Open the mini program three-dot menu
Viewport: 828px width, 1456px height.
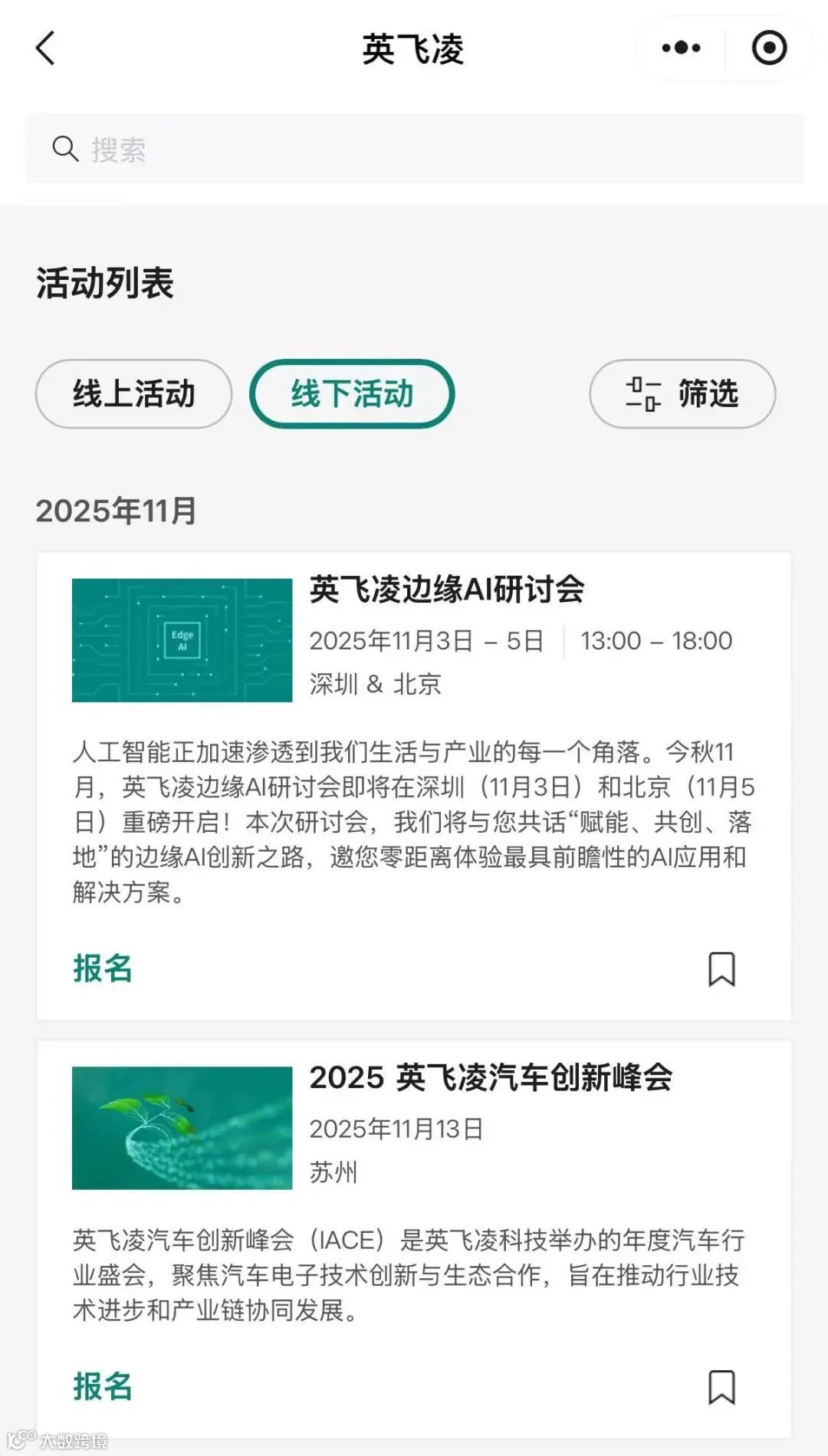[681, 48]
